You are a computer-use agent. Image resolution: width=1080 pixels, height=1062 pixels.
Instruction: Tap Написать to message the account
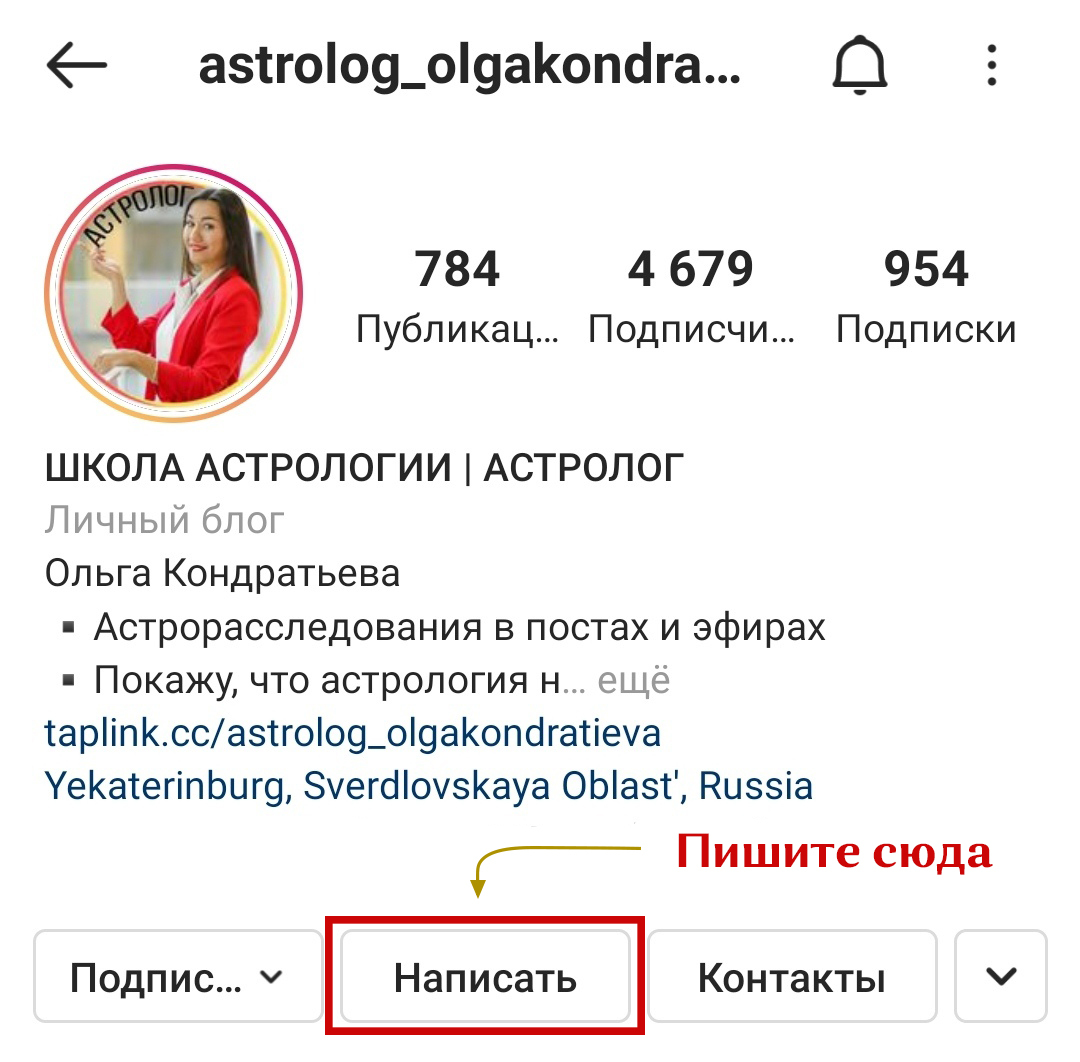pyautogui.click(x=486, y=976)
